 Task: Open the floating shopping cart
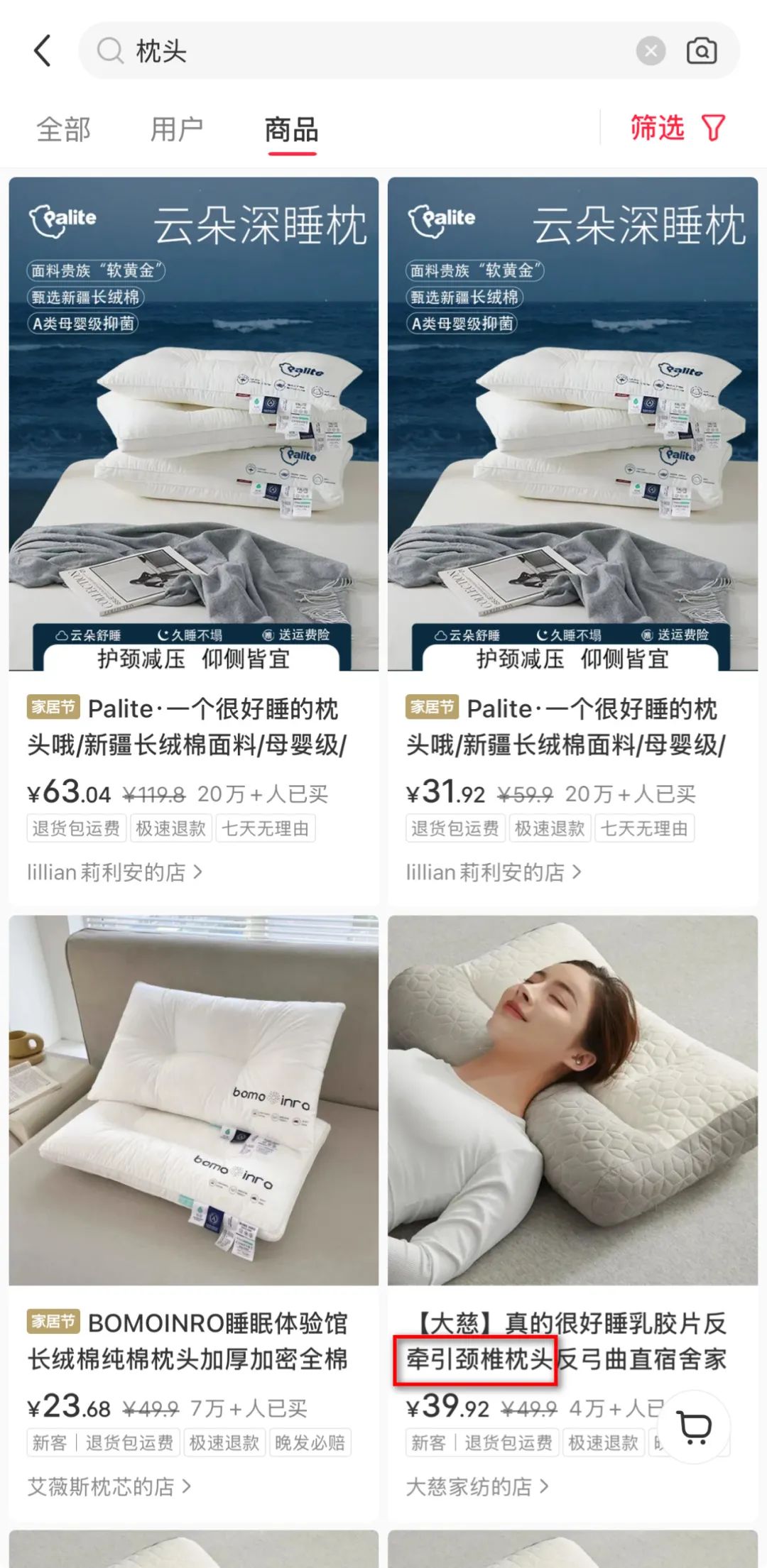tap(694, 1427)
